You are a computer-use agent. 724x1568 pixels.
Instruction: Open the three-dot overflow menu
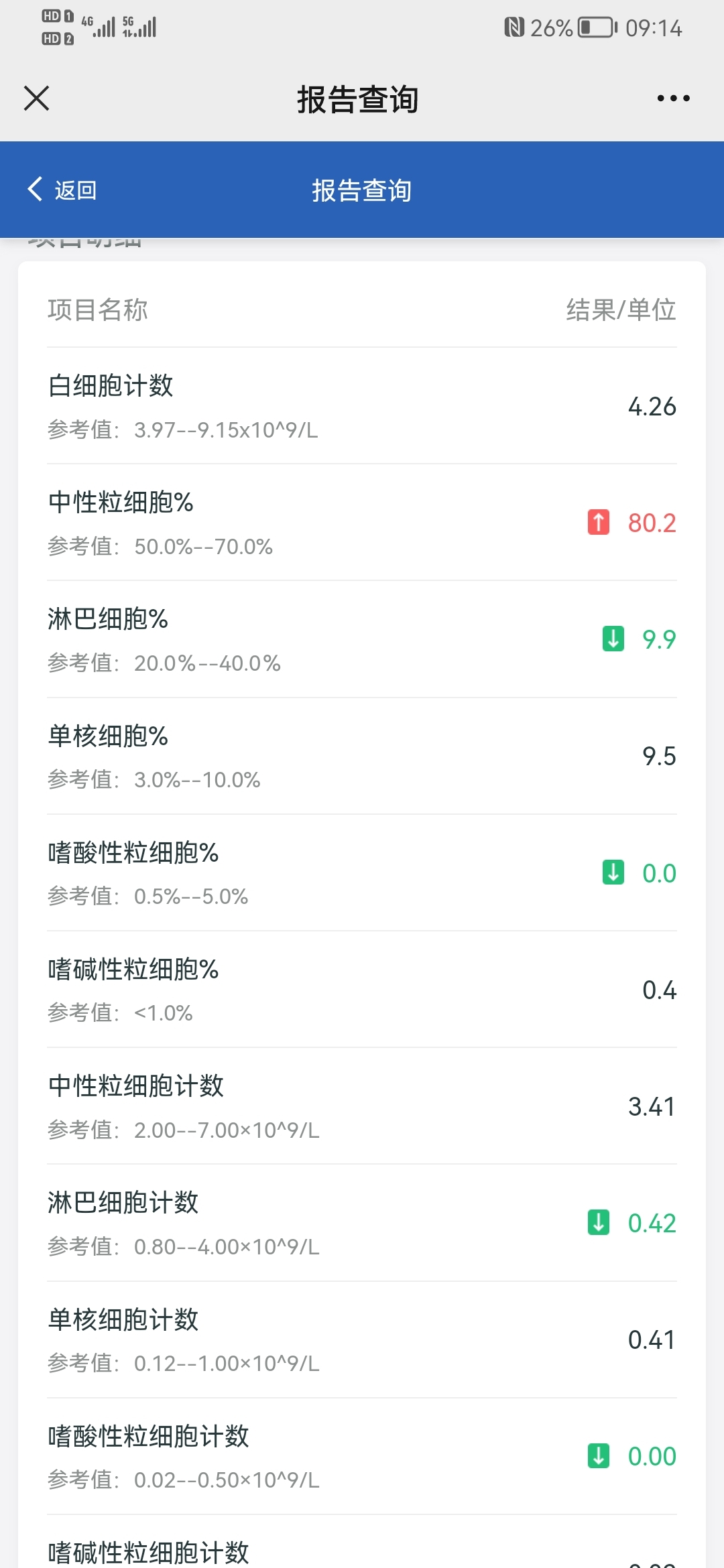tap(673, 99)
